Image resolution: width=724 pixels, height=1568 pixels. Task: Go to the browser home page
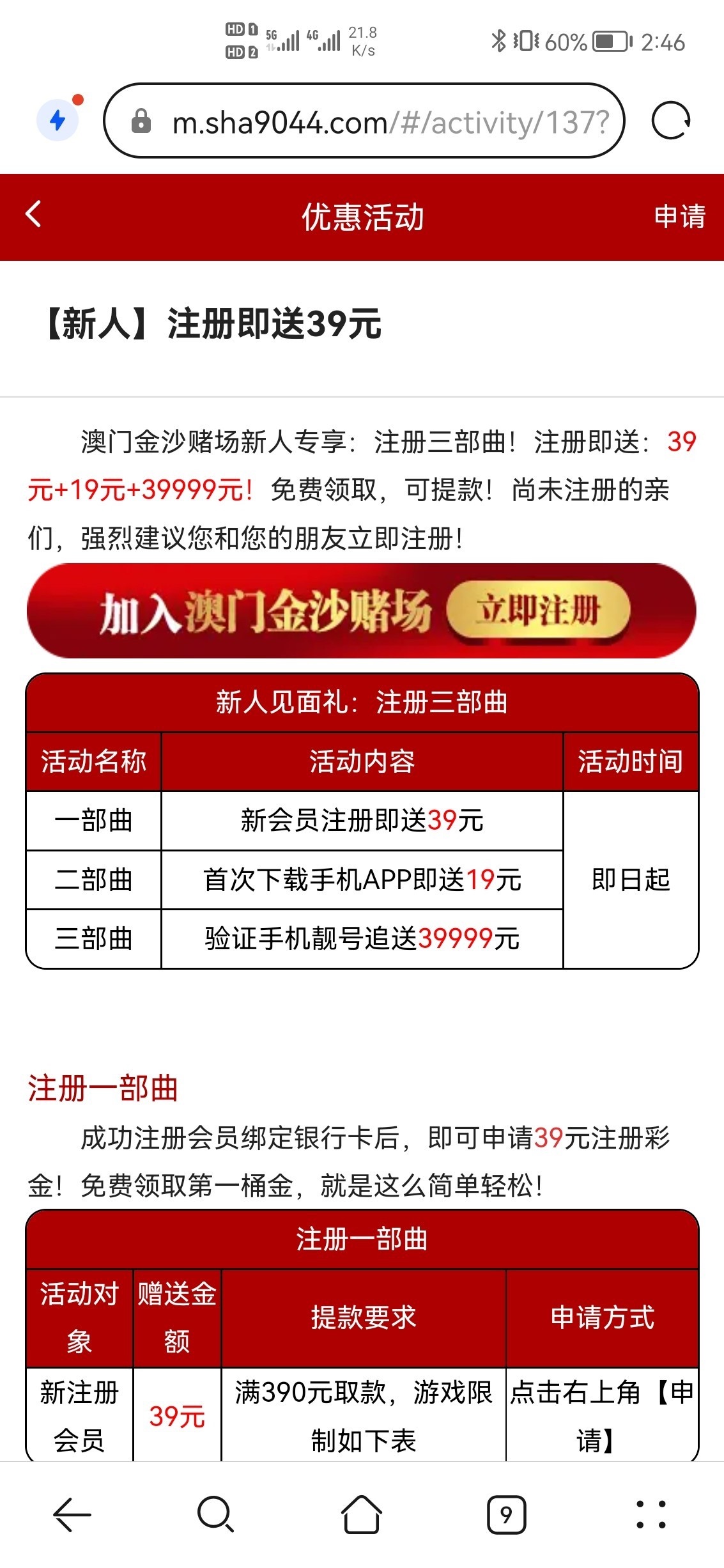coord(362,1514)
